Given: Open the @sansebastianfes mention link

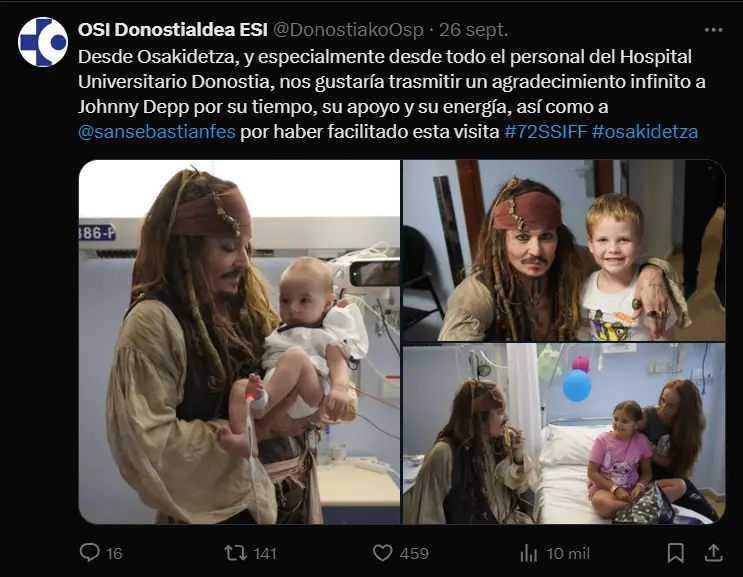Looking at the screenshot, I should click(156, 131).
